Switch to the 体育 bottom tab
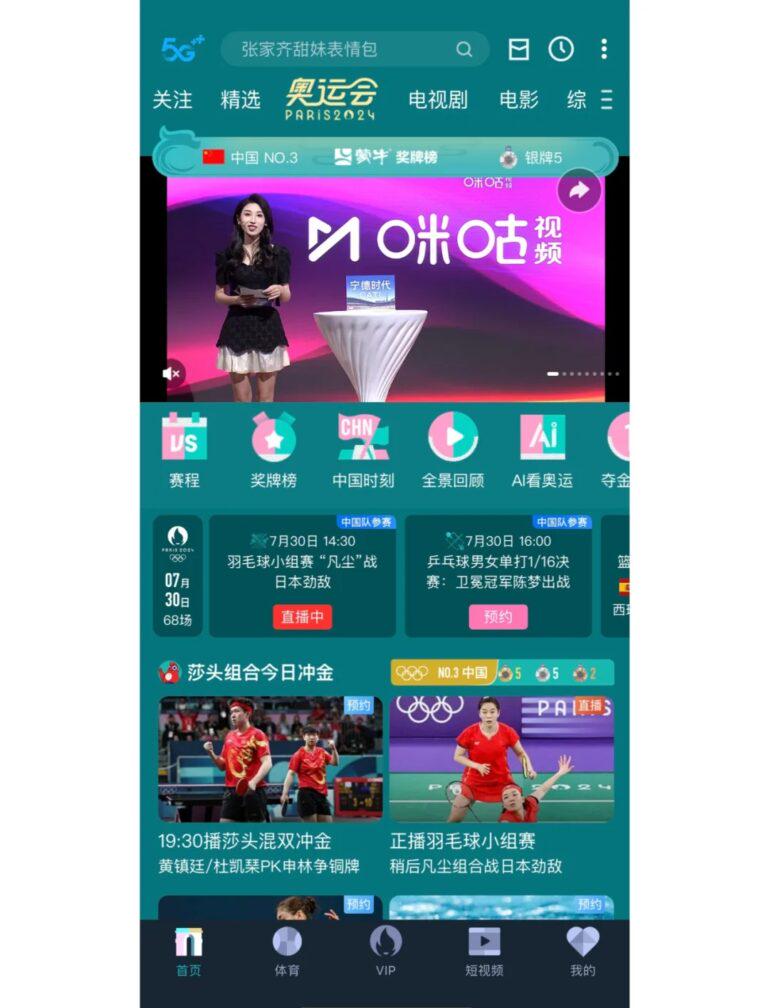Viewport: 769px width, 1008px height. 287,951
